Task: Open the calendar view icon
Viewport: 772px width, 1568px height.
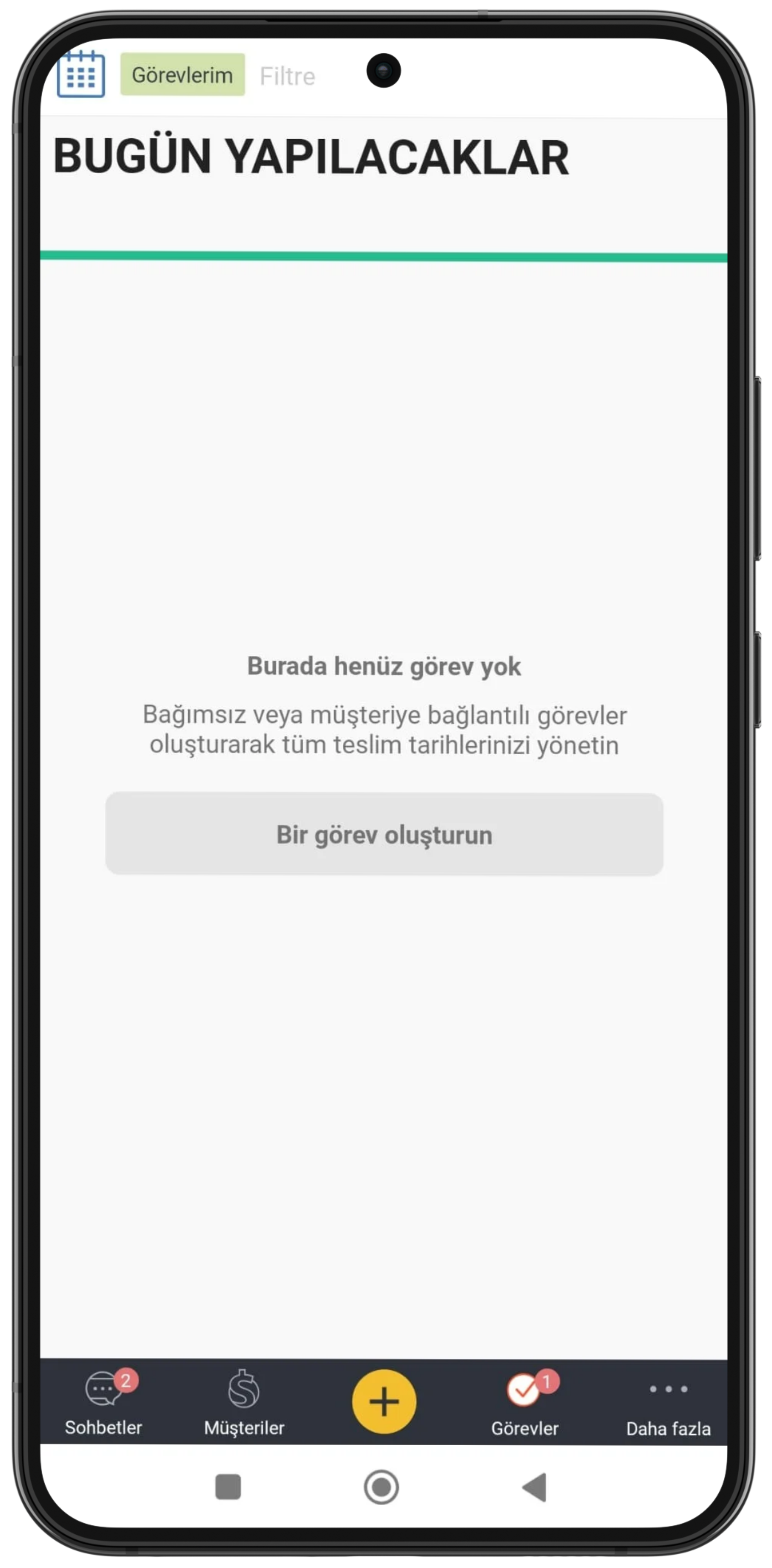Action: [80, 74]
